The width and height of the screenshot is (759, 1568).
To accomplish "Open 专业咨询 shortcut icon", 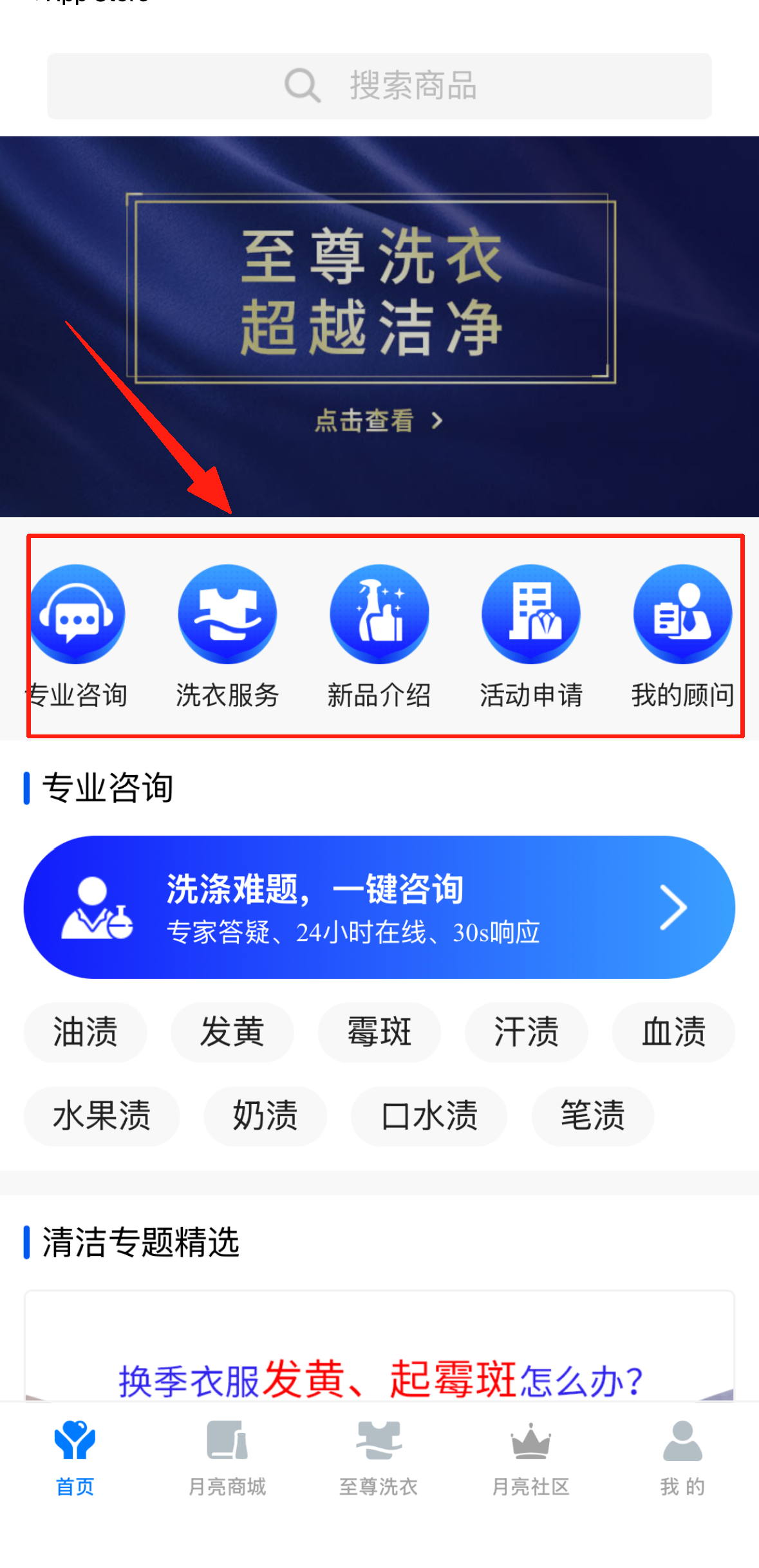I will (77, 615).
